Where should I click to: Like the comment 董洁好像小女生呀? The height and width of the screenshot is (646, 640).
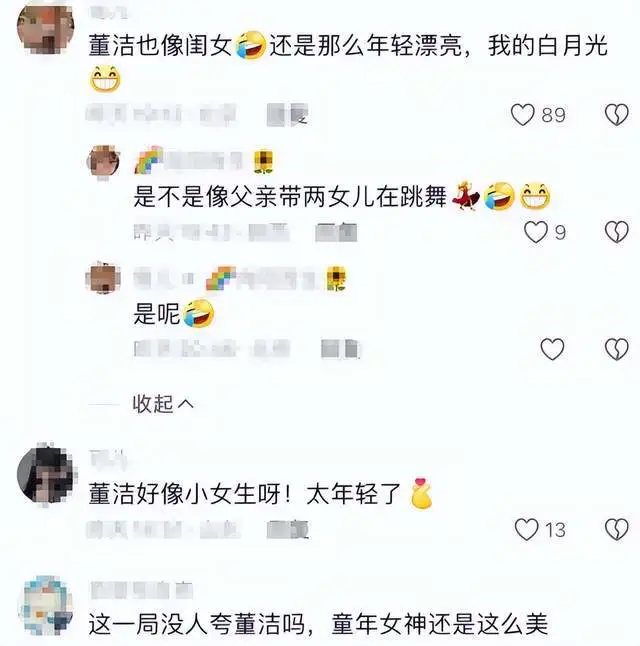526,529
